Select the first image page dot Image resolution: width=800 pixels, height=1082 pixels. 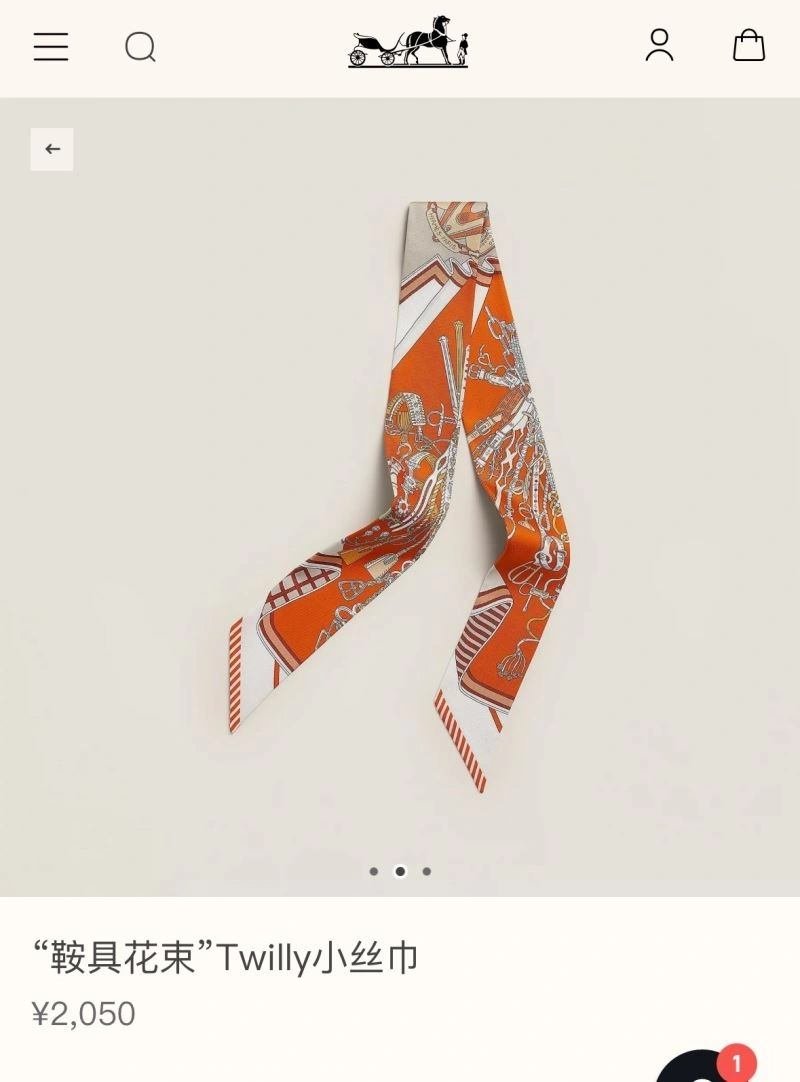[374, 871]
